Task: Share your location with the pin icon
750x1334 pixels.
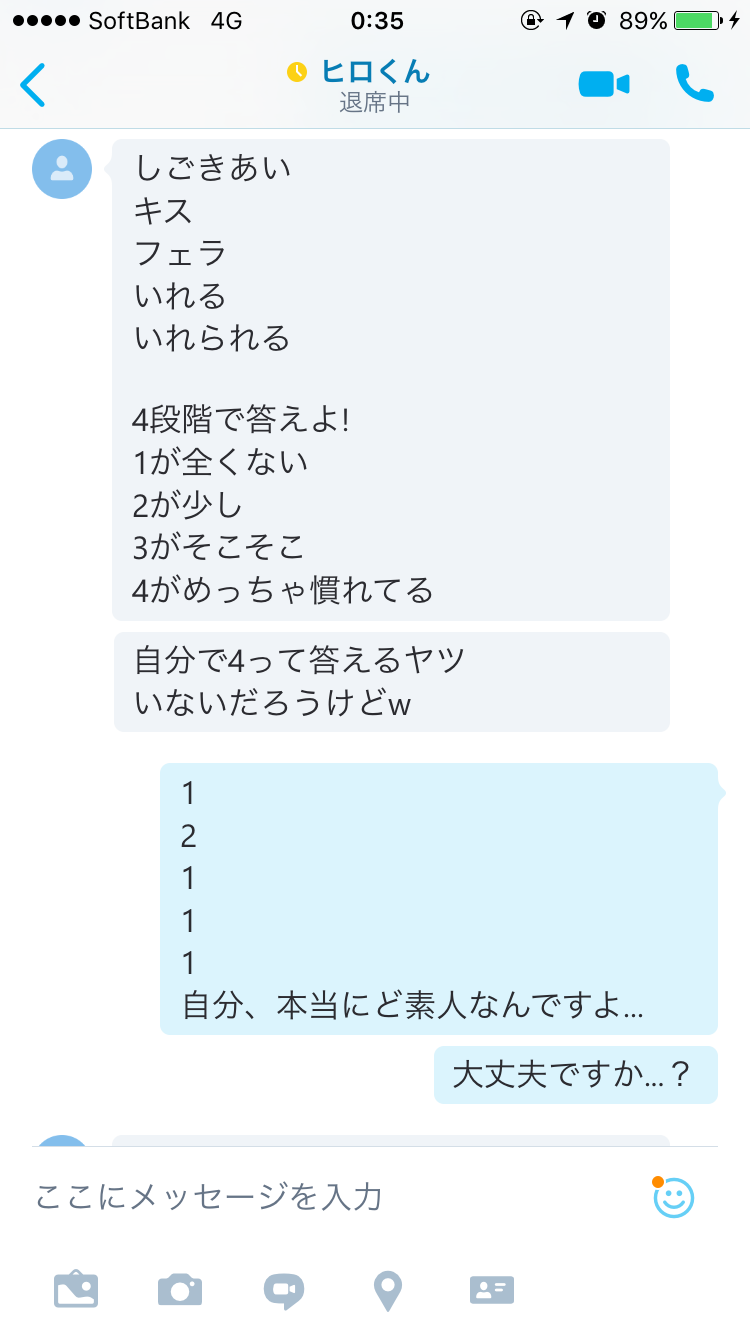Action: 388,1290
